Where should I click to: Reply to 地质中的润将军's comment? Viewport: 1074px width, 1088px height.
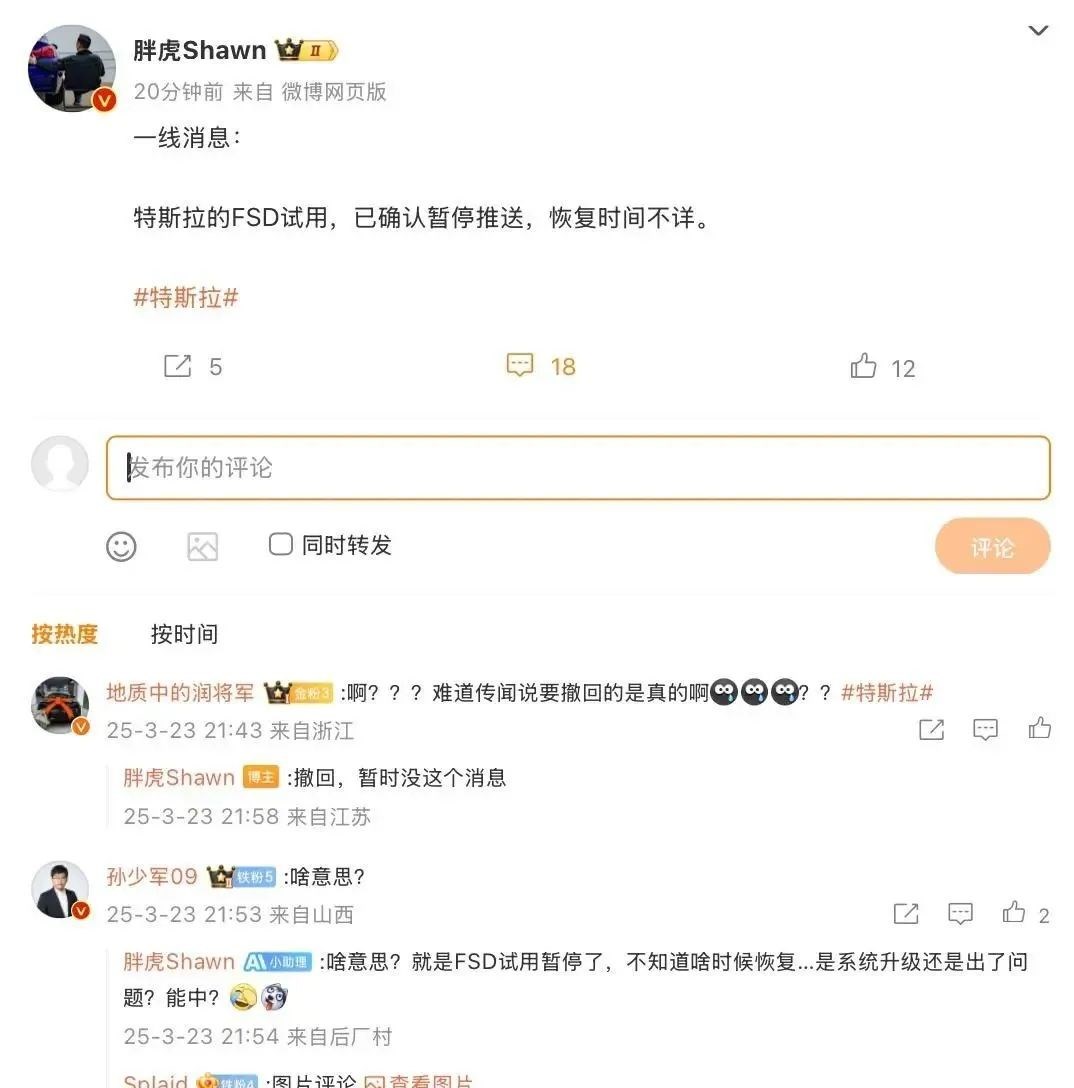click(985, 729)
